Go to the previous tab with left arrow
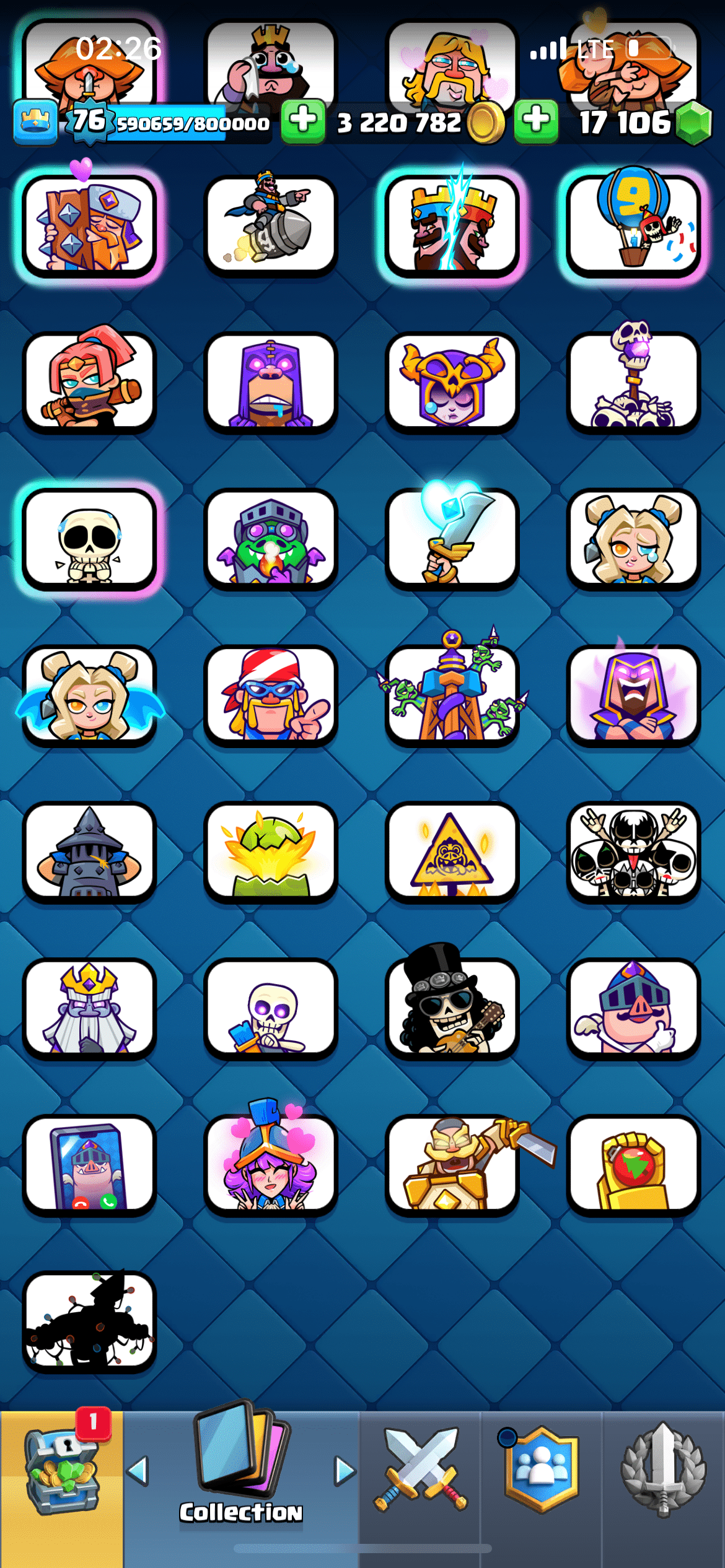The image size is (725, 1568). click(138, 1470)
